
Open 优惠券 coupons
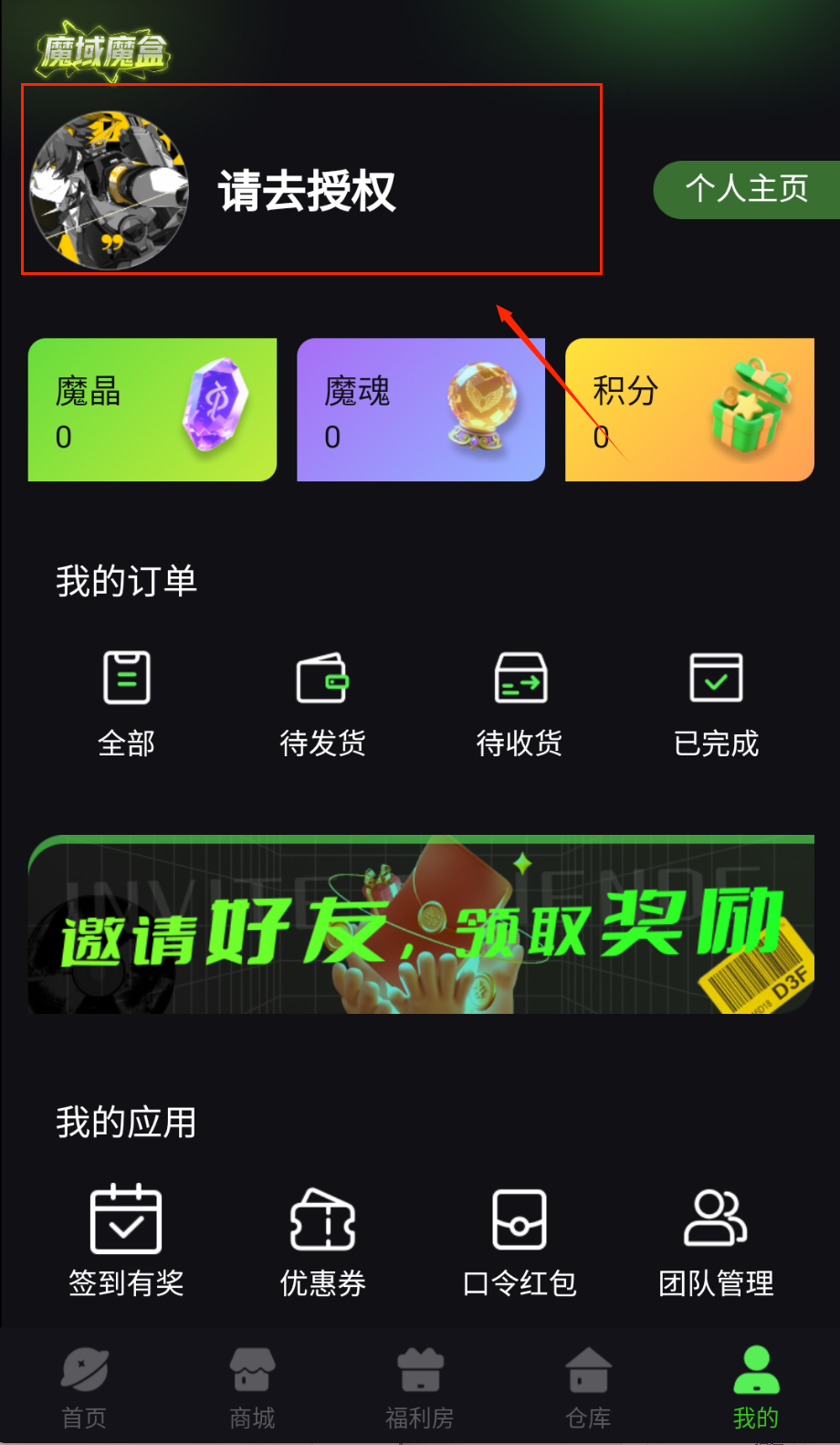coord(322,1242)
